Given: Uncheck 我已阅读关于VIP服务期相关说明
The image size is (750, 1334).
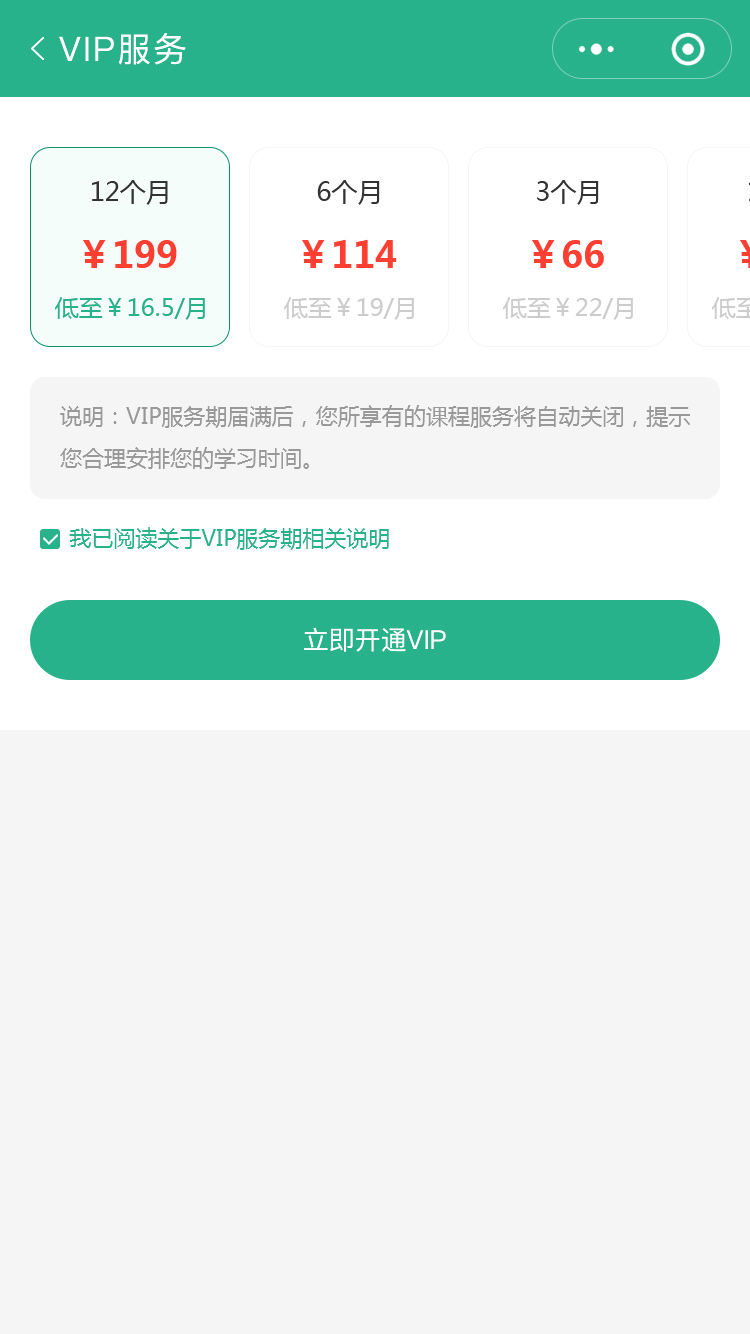Looking at the screenshot, I should point(50,539).
